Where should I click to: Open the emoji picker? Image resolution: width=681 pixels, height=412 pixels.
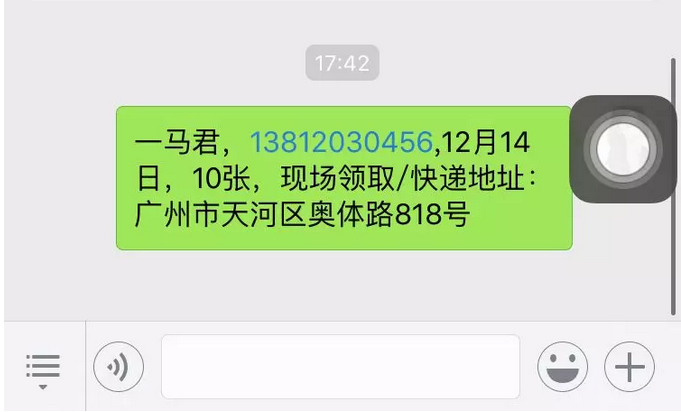(x=562, y=368)
